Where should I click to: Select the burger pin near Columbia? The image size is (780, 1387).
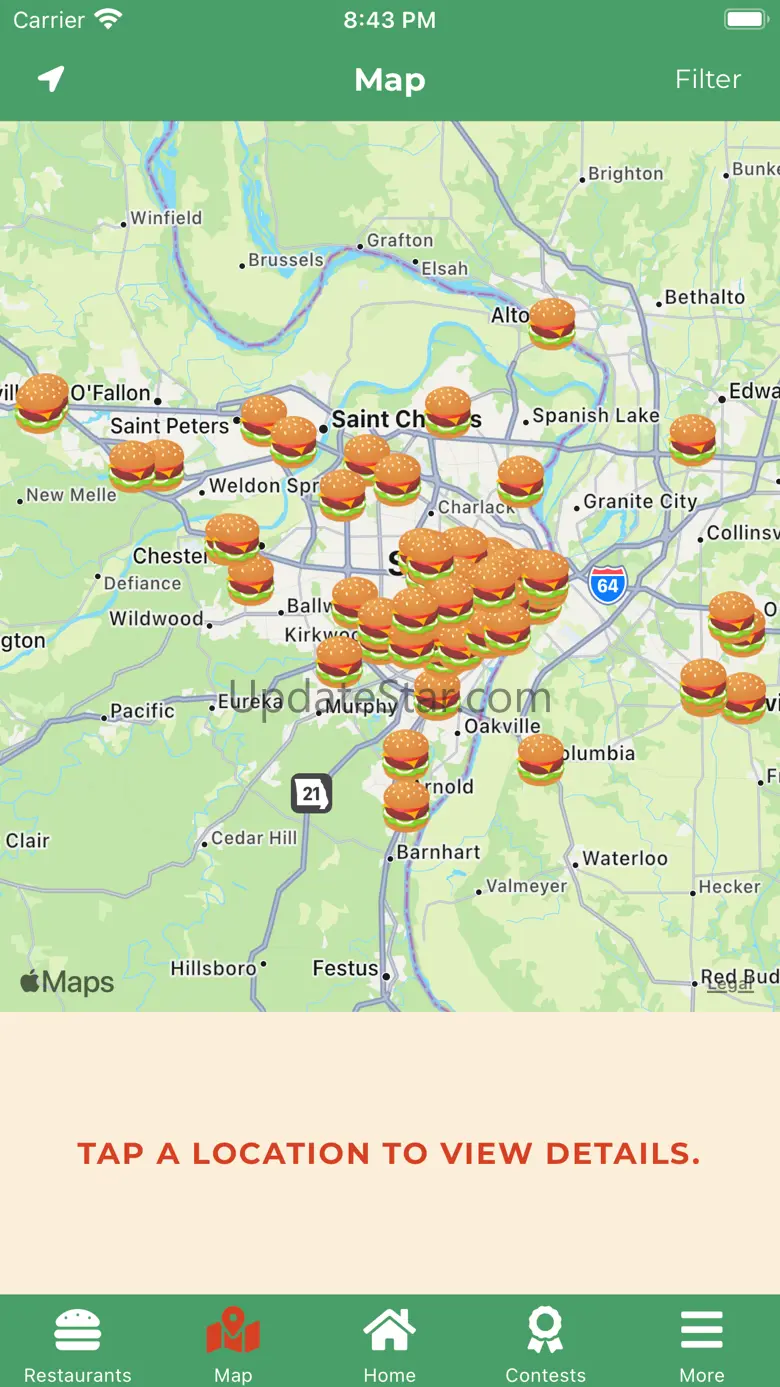pos(541,759)
